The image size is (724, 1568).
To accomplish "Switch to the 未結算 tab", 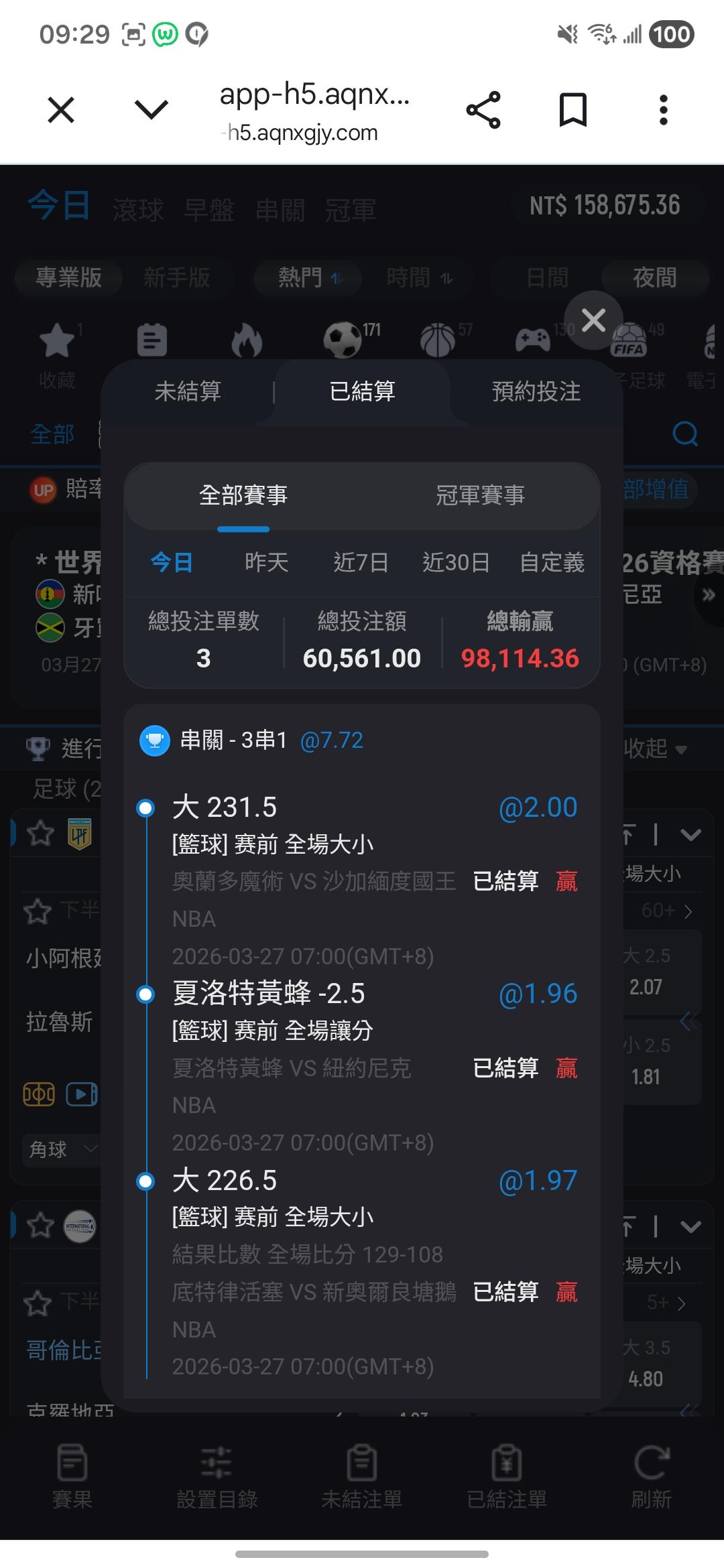I will (188, 391).
